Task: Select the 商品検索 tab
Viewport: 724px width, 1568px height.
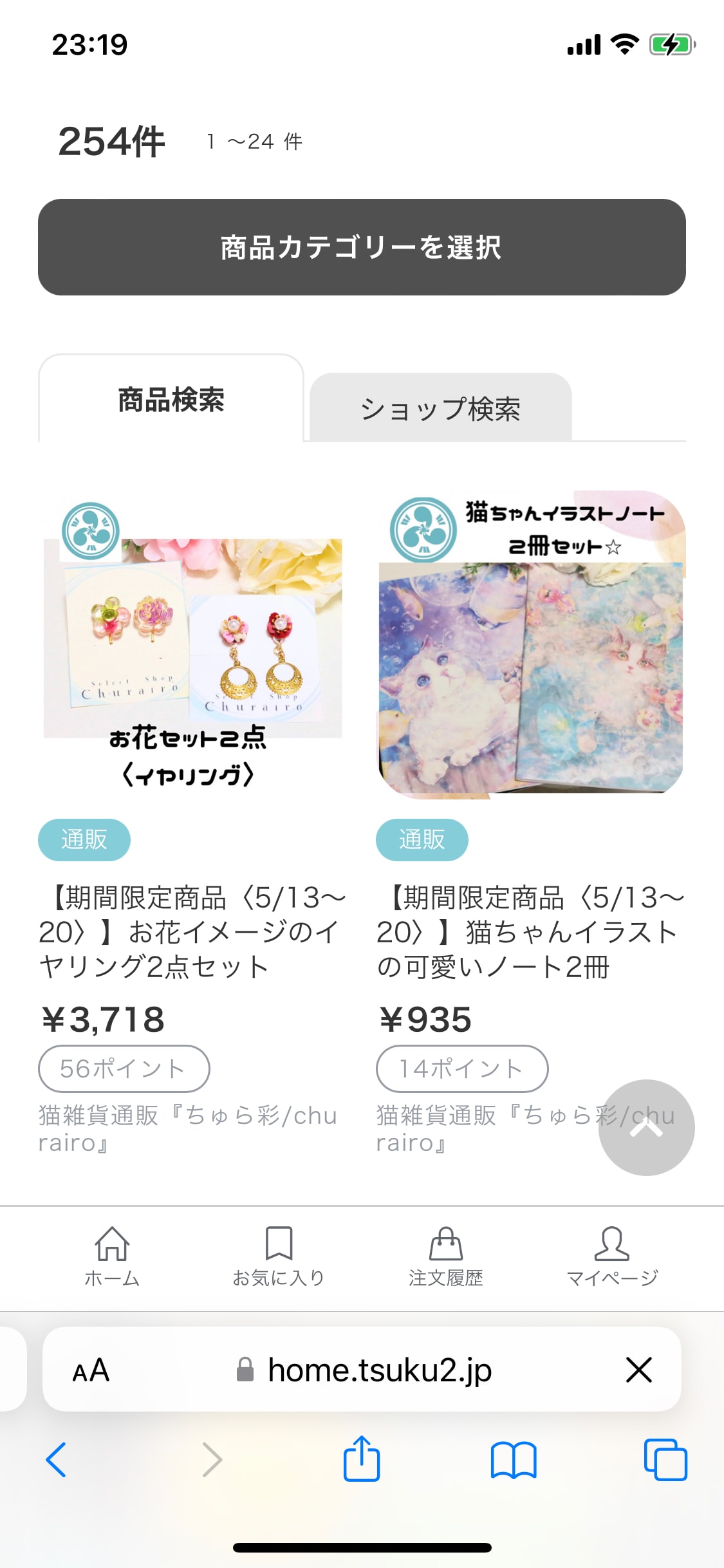Action: pos(171,400)
